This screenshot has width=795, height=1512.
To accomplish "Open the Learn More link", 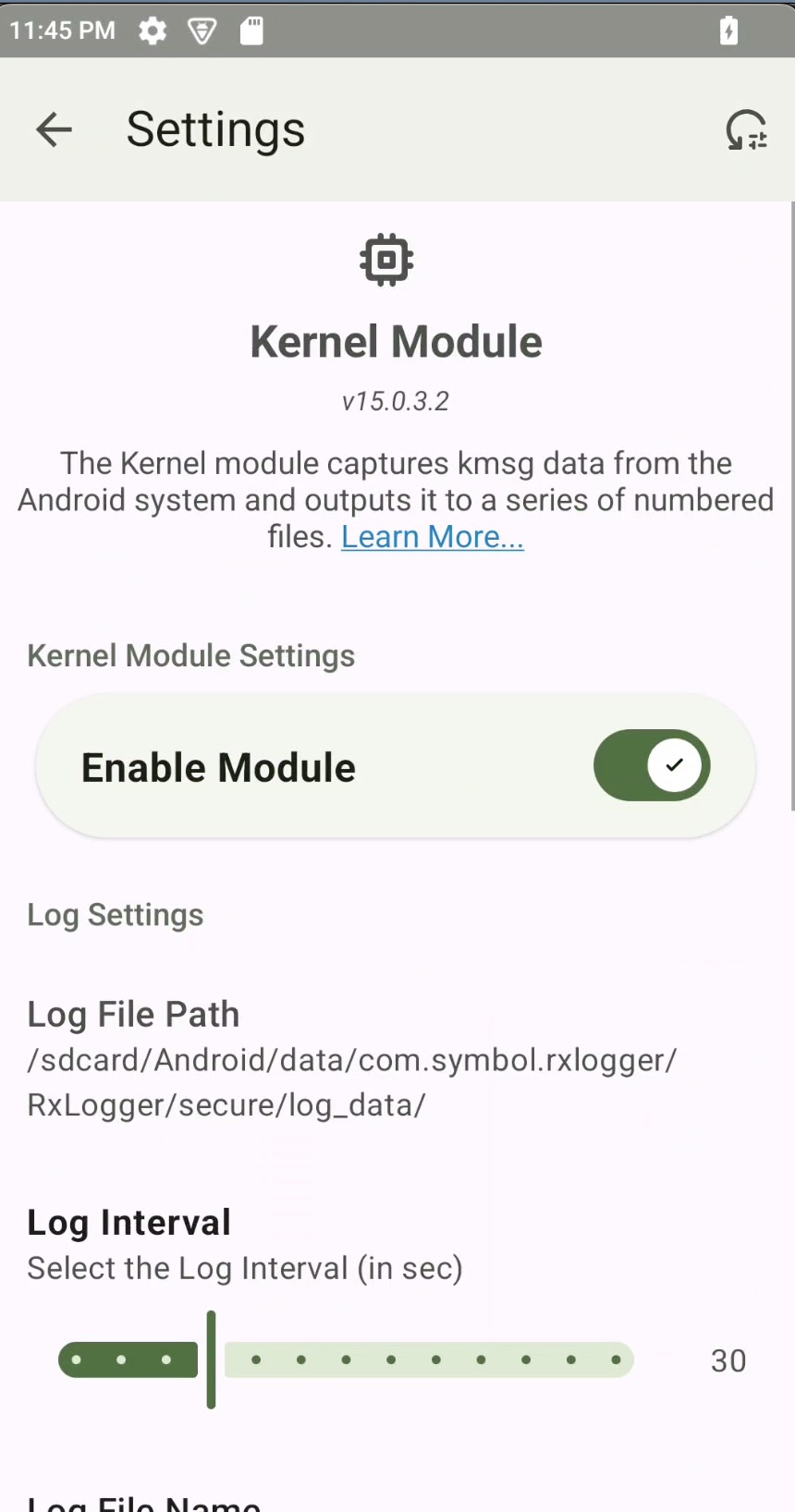I will click(432, 537).
